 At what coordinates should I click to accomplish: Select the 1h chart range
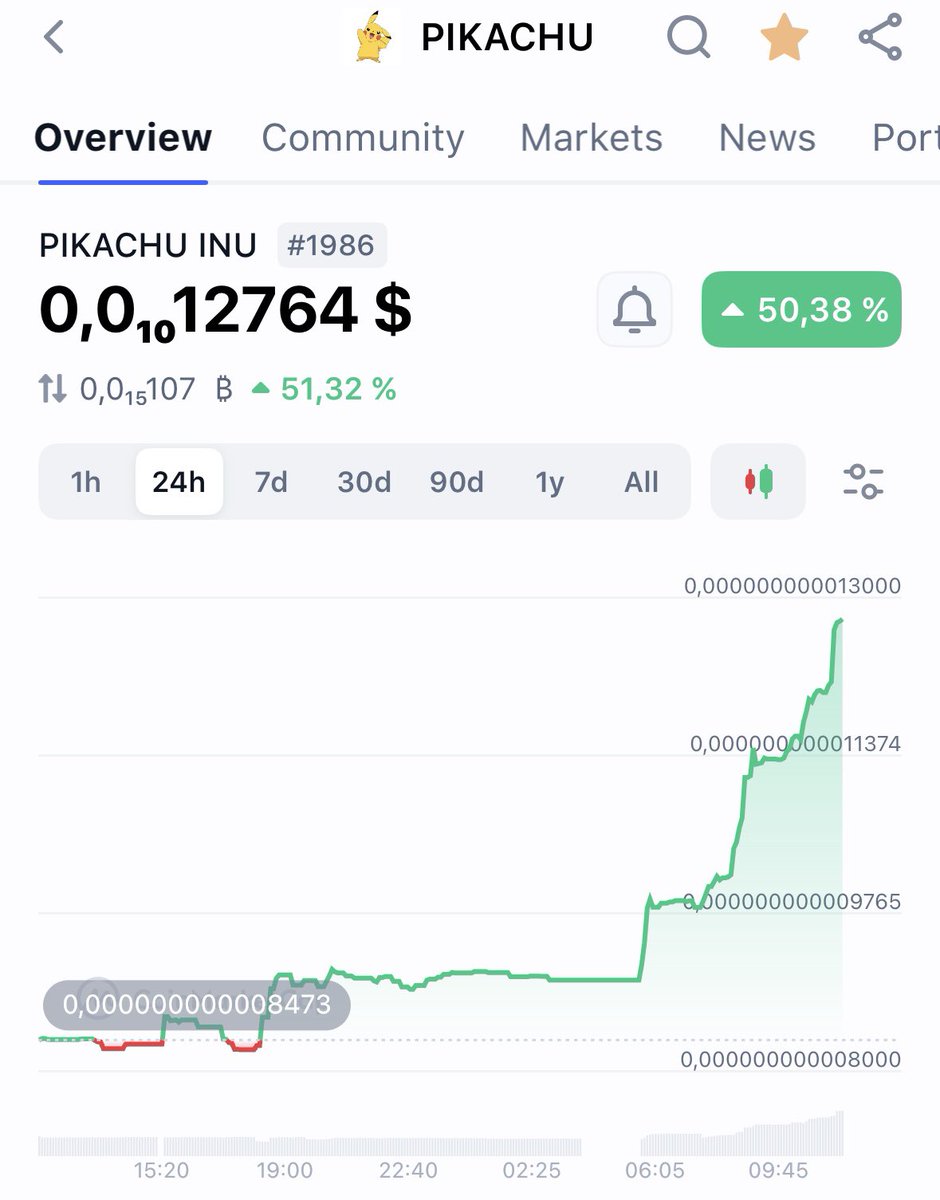point(86,482)
